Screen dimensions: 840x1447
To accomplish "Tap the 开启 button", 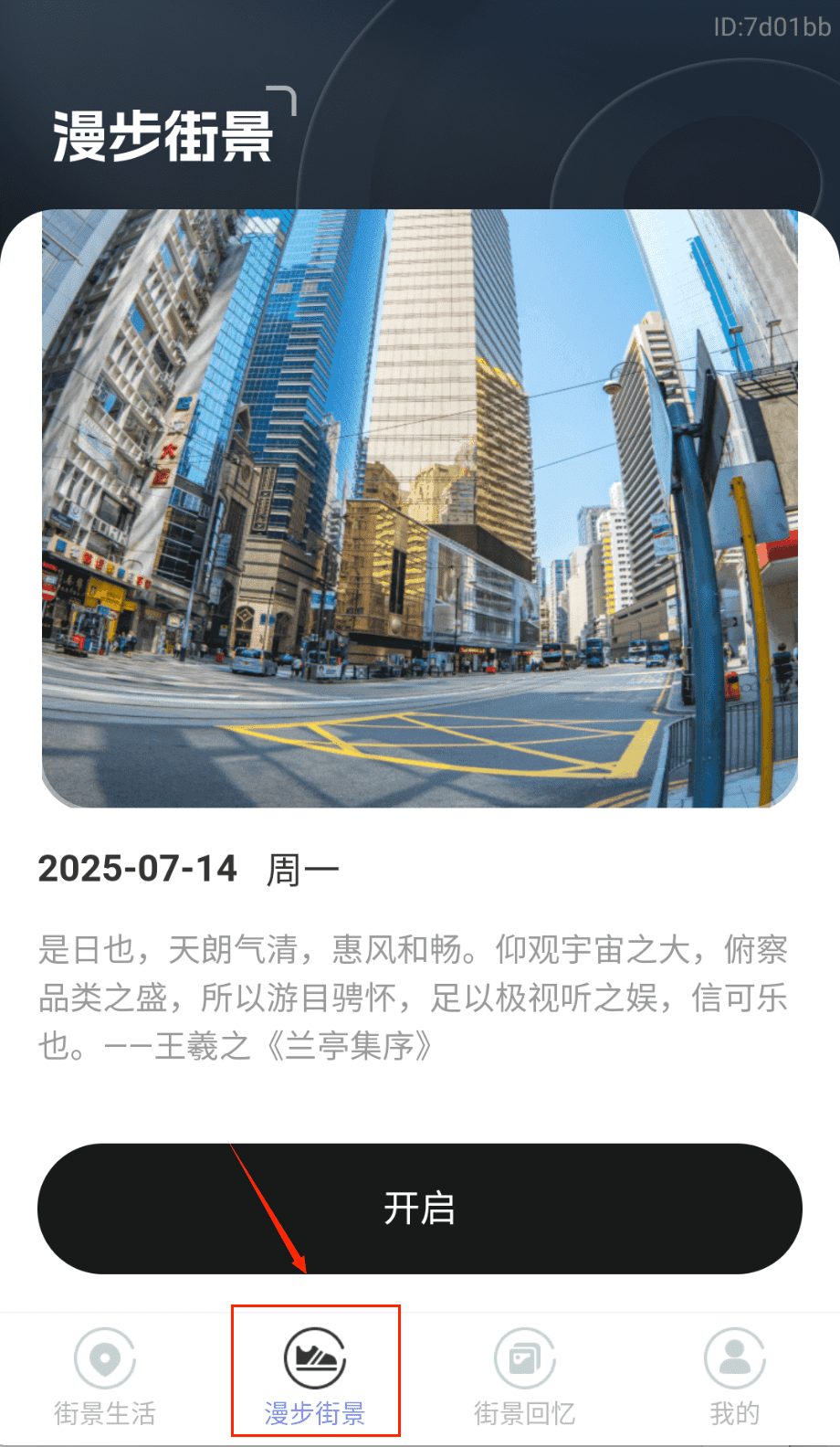I will pos(419,1208).
